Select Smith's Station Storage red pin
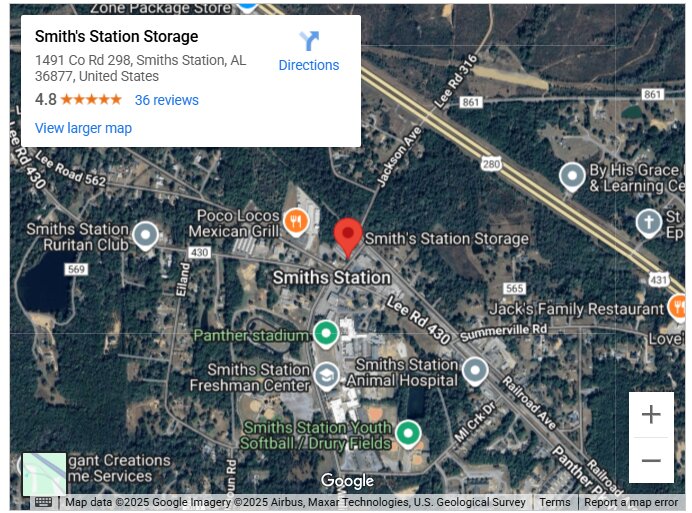 tap(347, 237)
